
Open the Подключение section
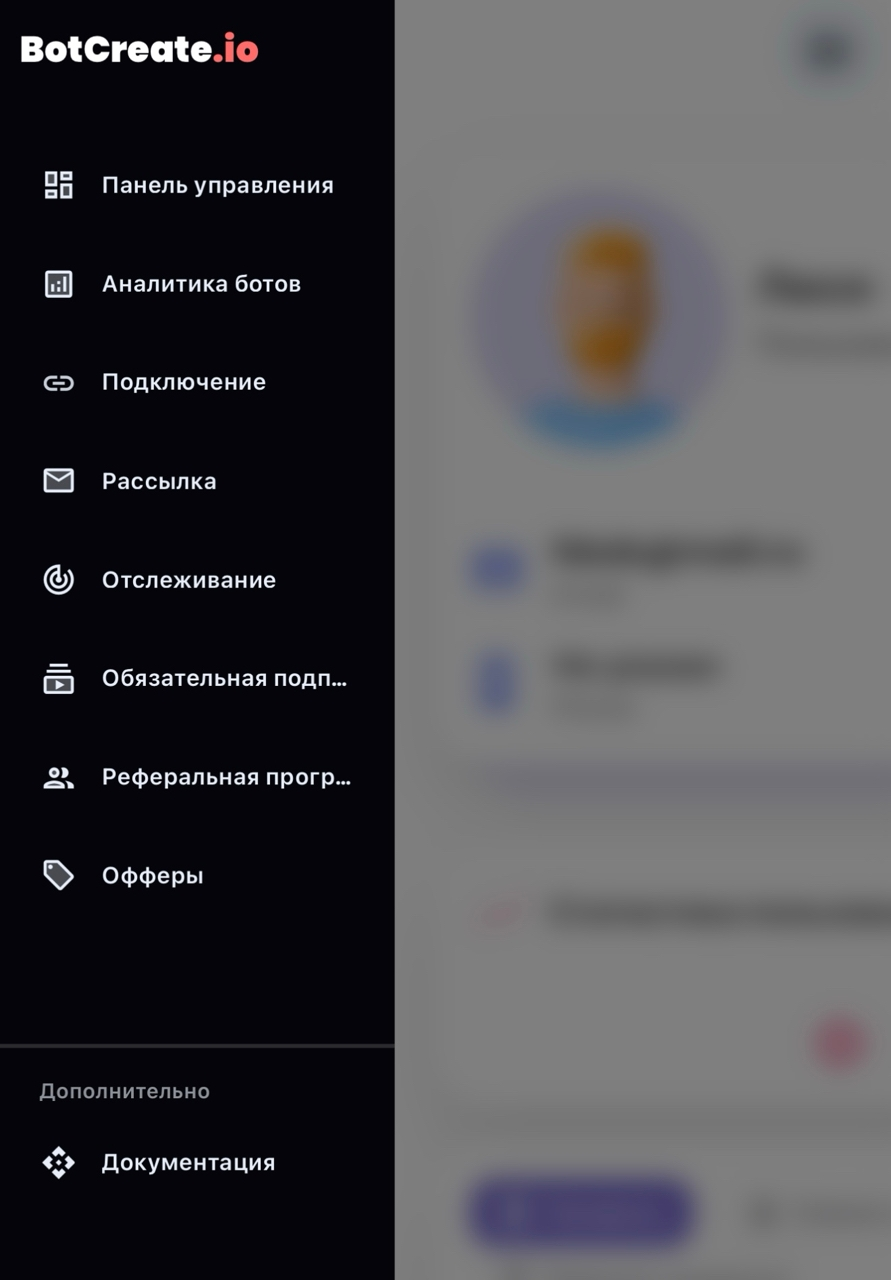(x=183, y=382)
